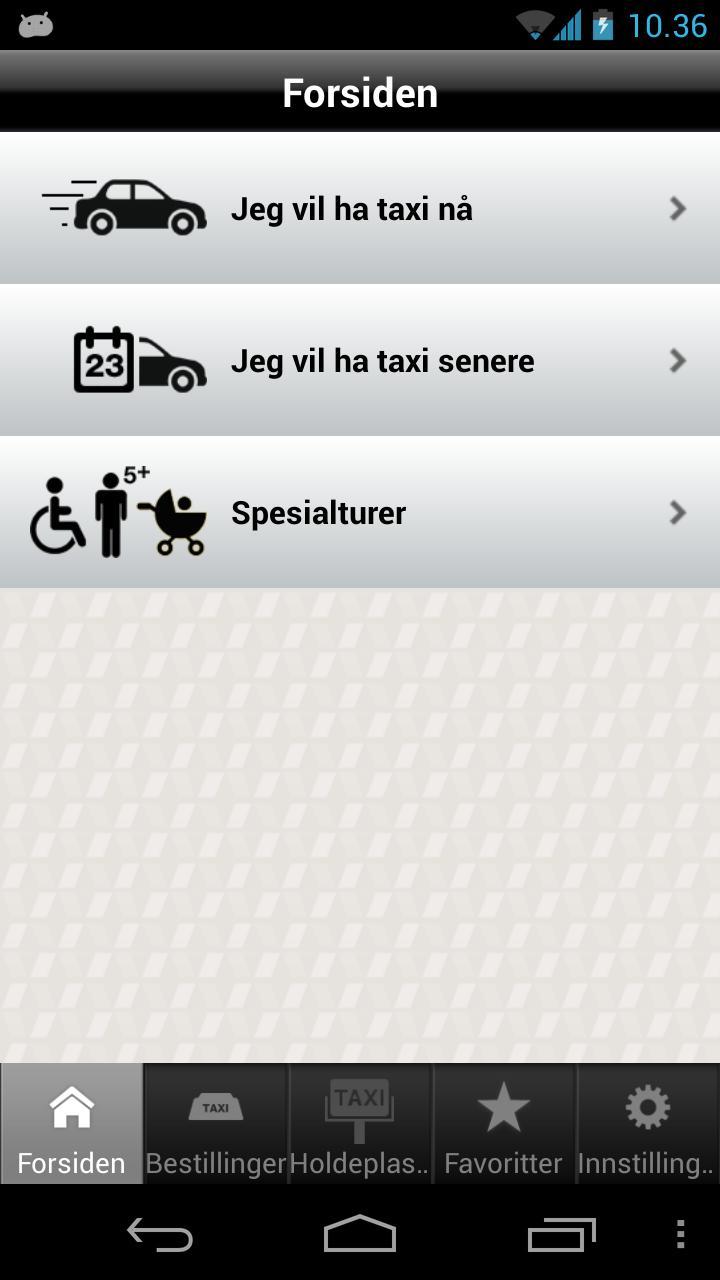Open the Spesialturer chevron arrow
Screen dimensions: 720x1280
678,513
